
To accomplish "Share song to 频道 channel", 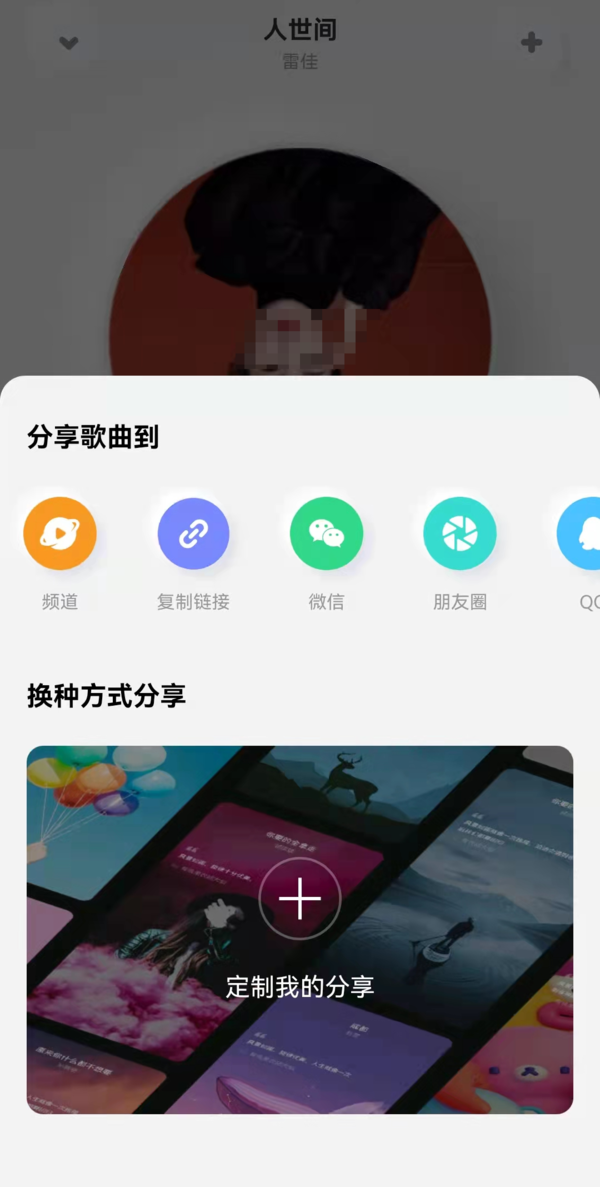I will 60,534.
